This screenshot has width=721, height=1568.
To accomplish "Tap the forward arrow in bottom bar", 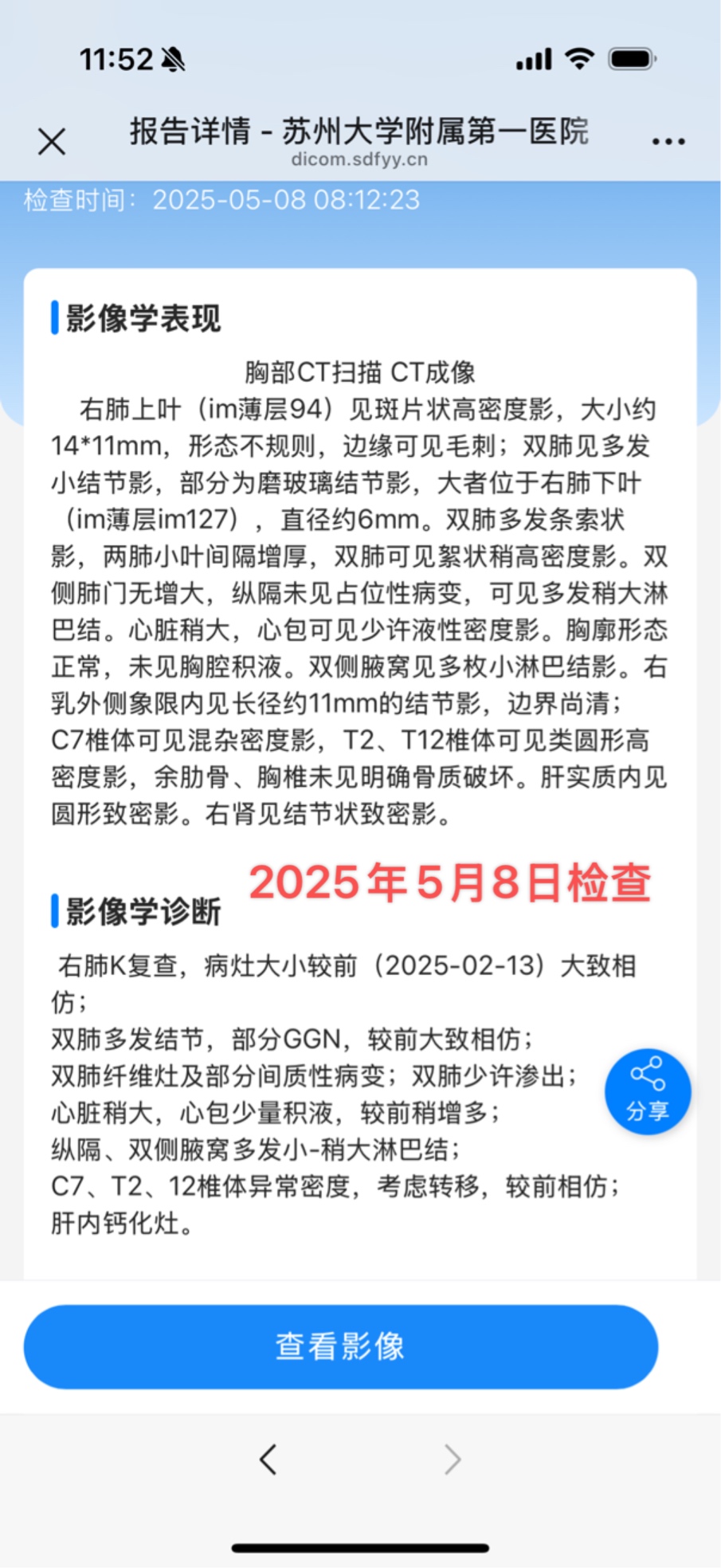I will coord(453,1460).
